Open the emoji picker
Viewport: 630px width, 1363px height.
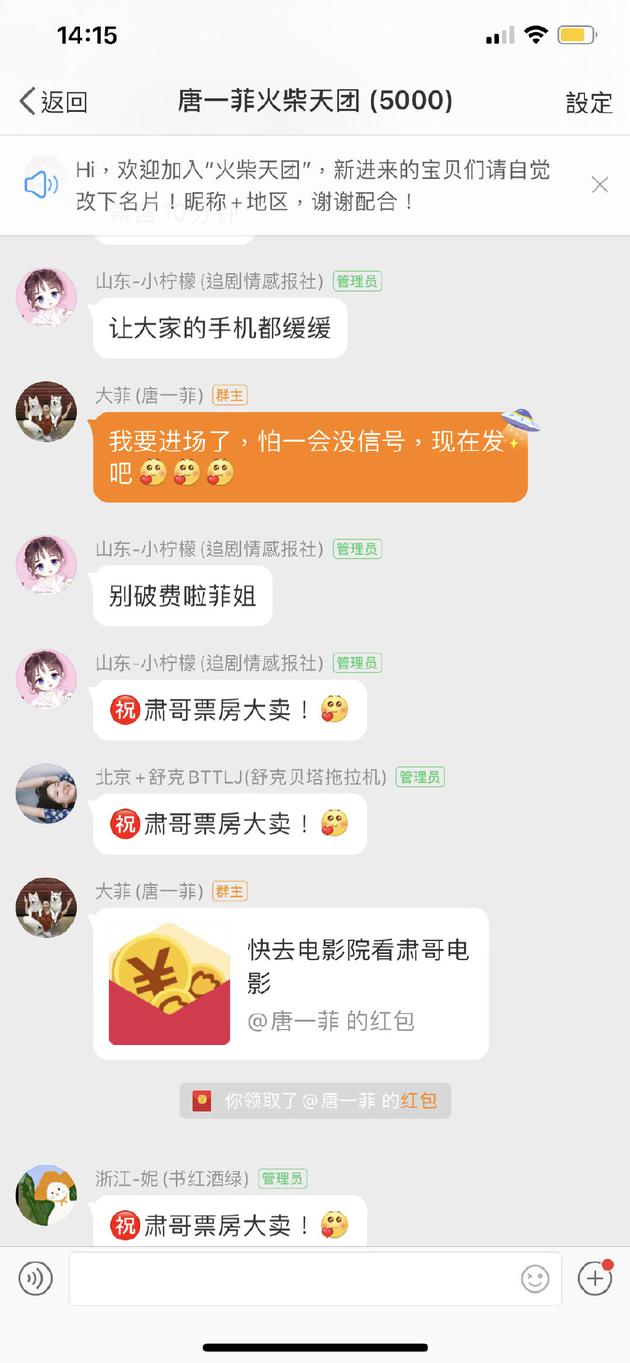coord(535,1278)
